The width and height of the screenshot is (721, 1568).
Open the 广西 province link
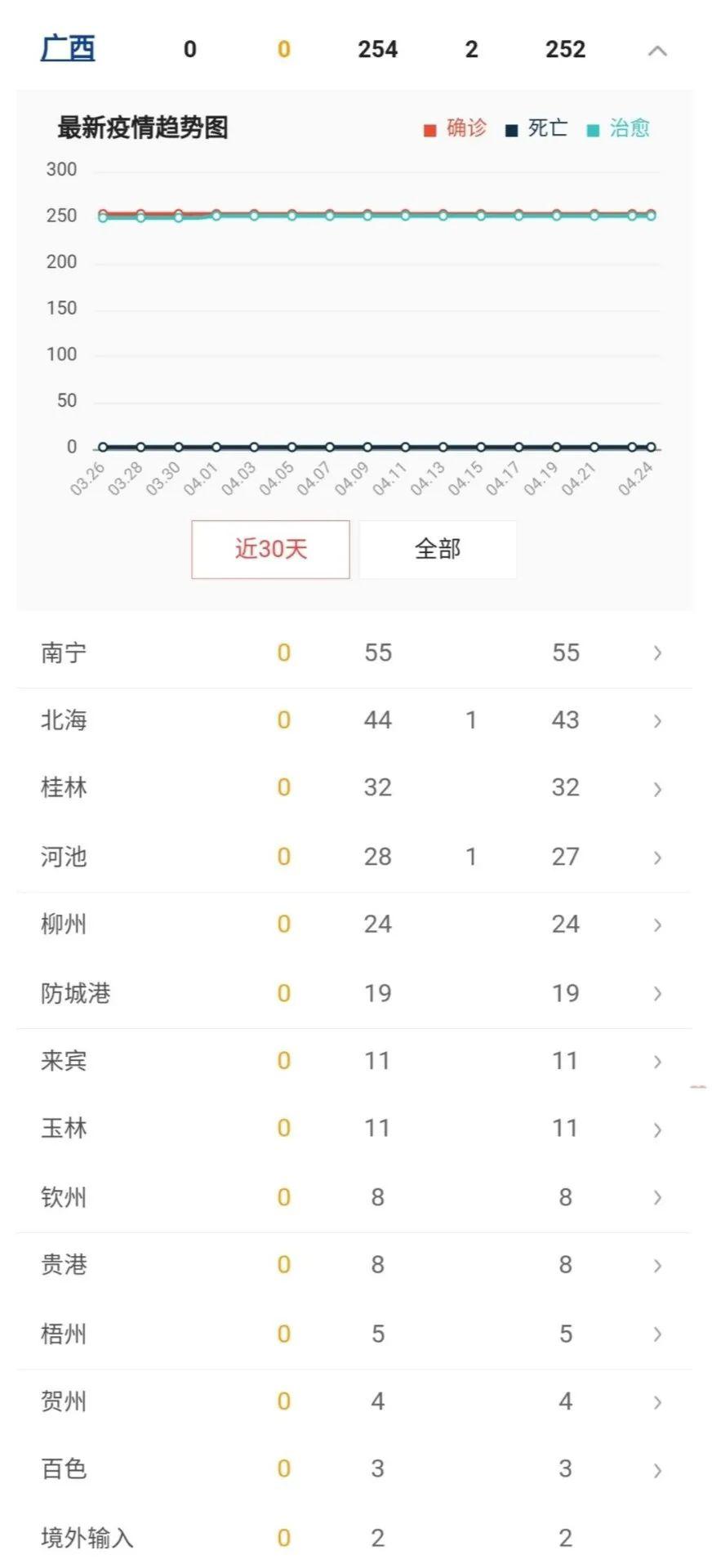coord(69,47)
